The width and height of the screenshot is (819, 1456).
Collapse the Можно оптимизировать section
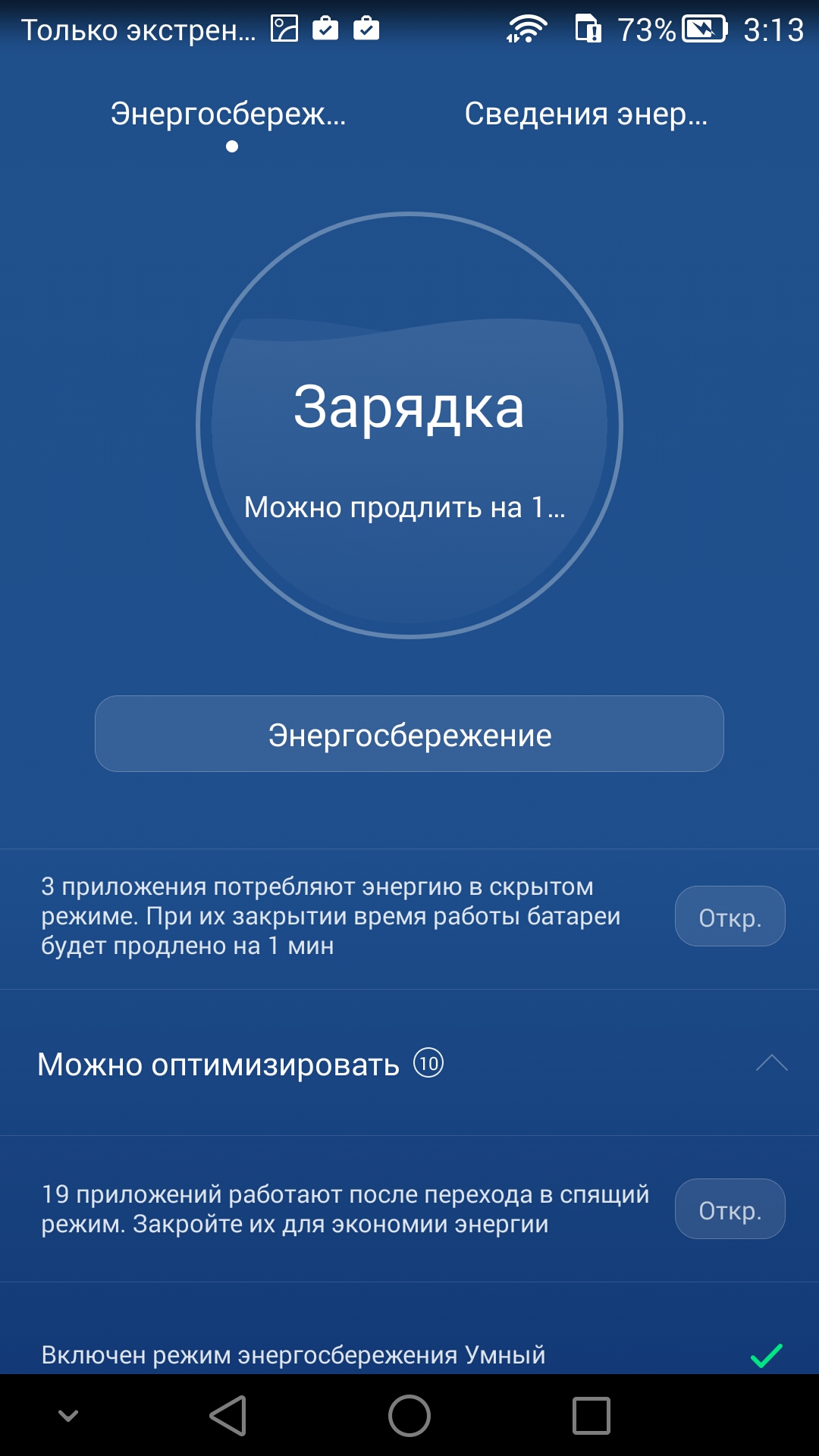pos(772,1063)
